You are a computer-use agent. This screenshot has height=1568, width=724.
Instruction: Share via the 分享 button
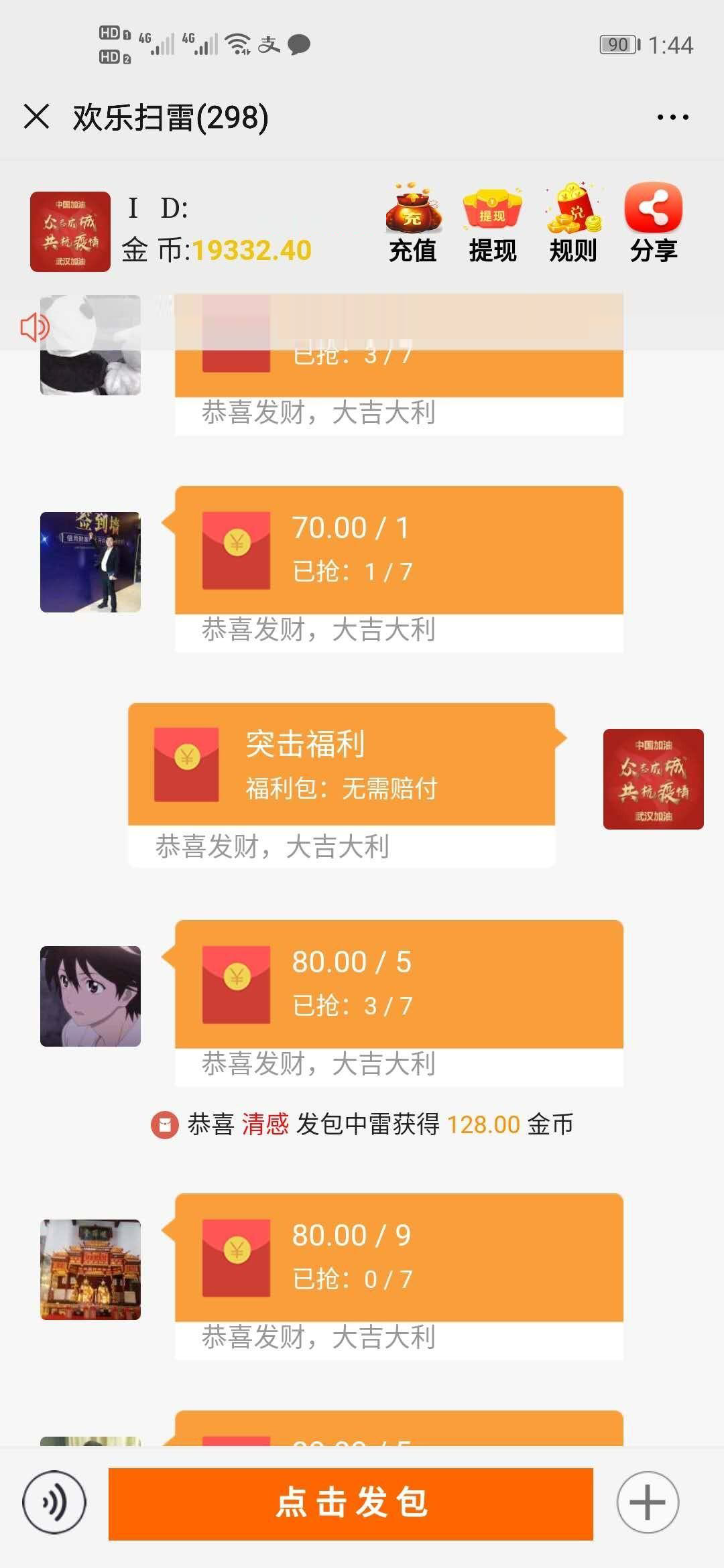coord(654,224)
